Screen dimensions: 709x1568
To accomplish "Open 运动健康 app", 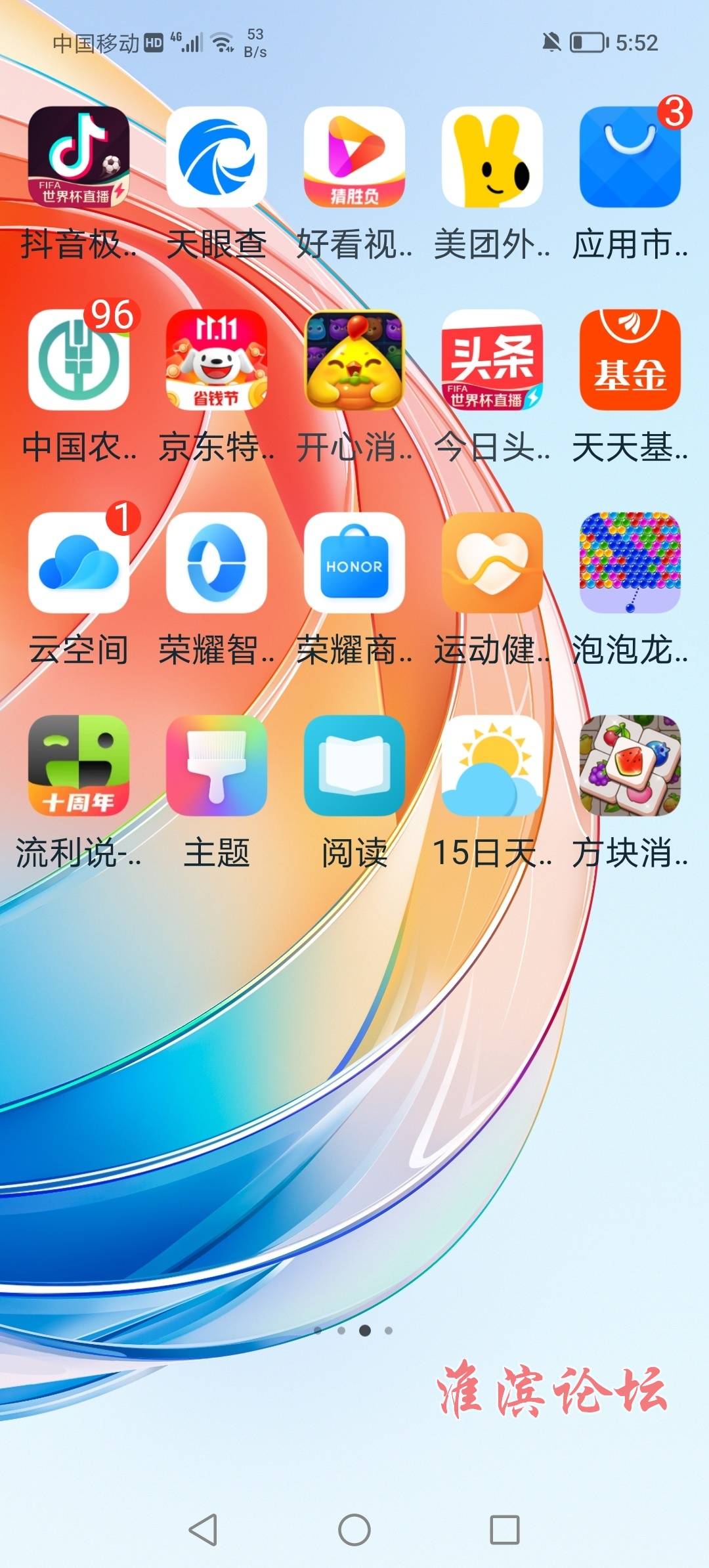I will click(492, 563).
